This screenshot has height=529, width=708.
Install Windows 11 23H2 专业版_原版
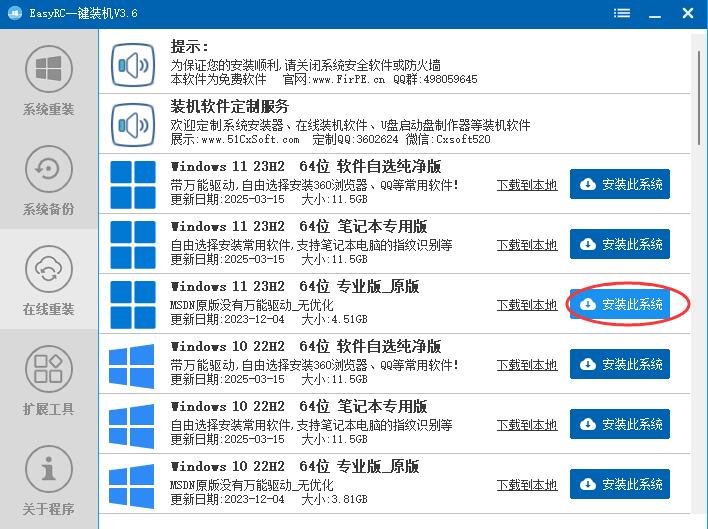pyautogui.click(x=620, y=304)
